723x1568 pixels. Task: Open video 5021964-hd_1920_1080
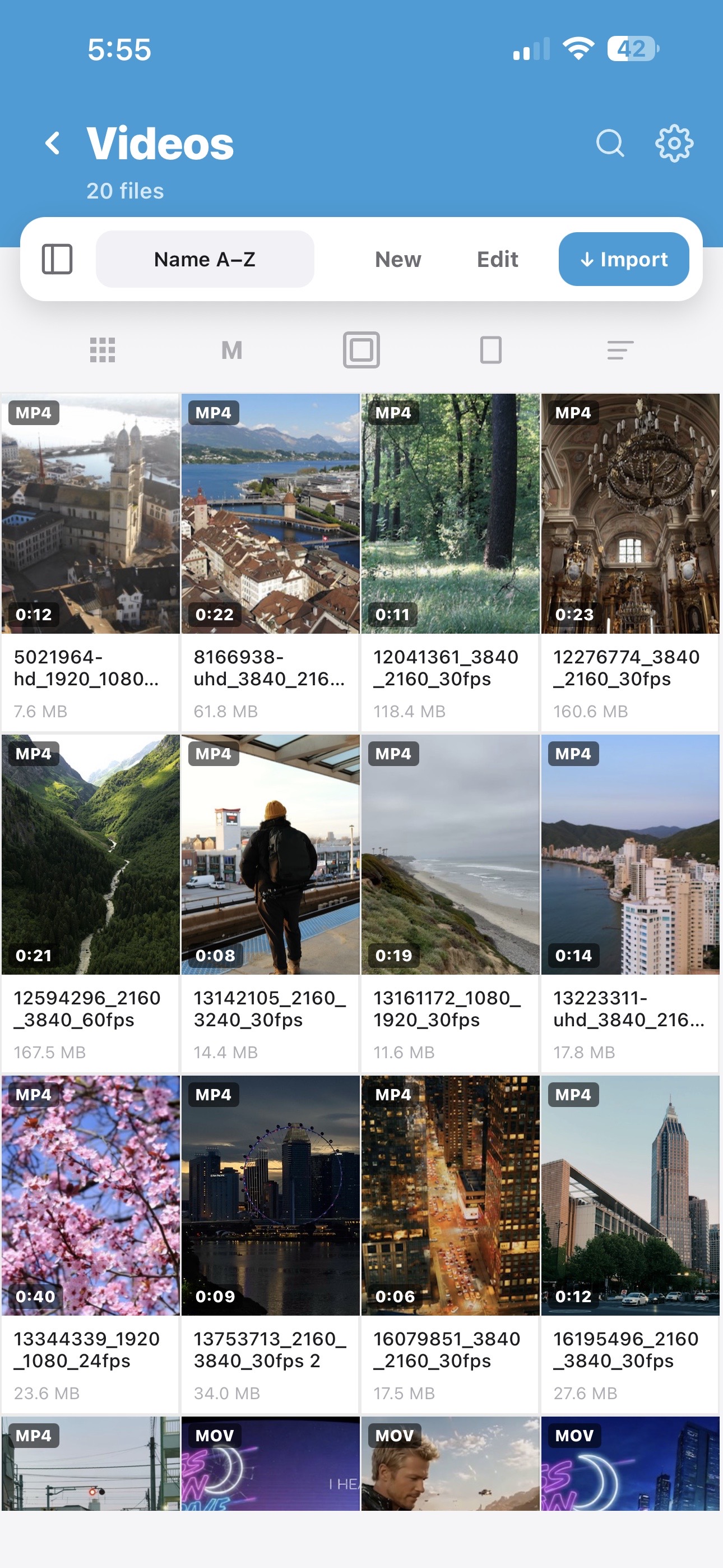(x=91, y=562)
